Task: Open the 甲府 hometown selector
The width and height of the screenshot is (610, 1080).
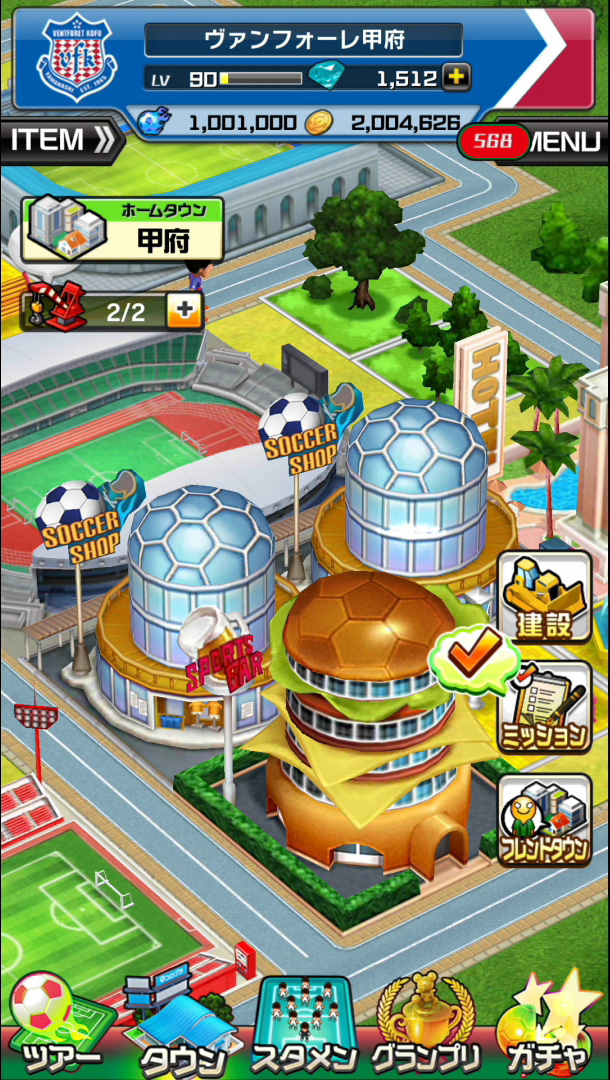Action: (122, 229)
